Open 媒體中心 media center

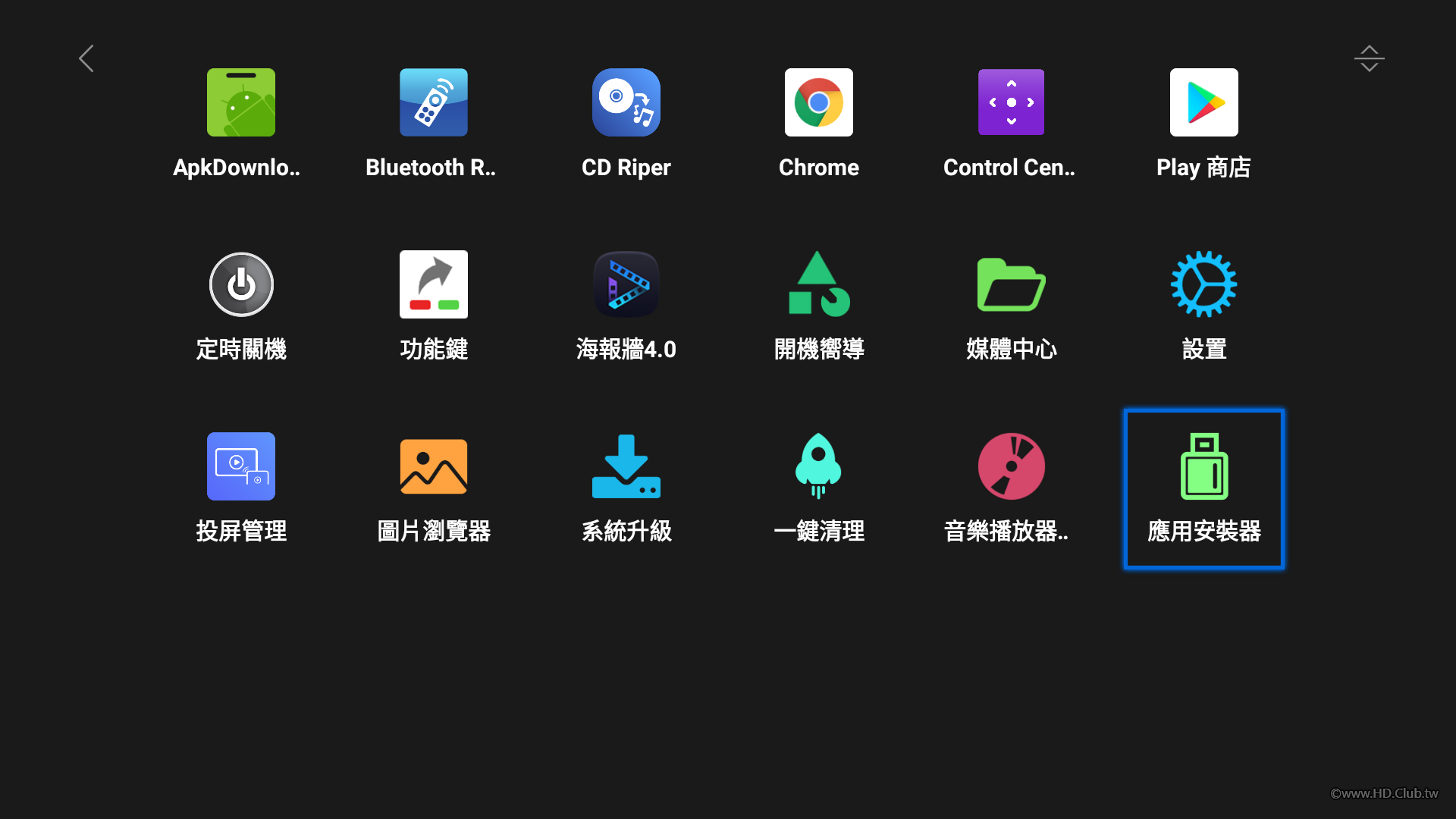pyautogui.click(x=1011, y=285)
